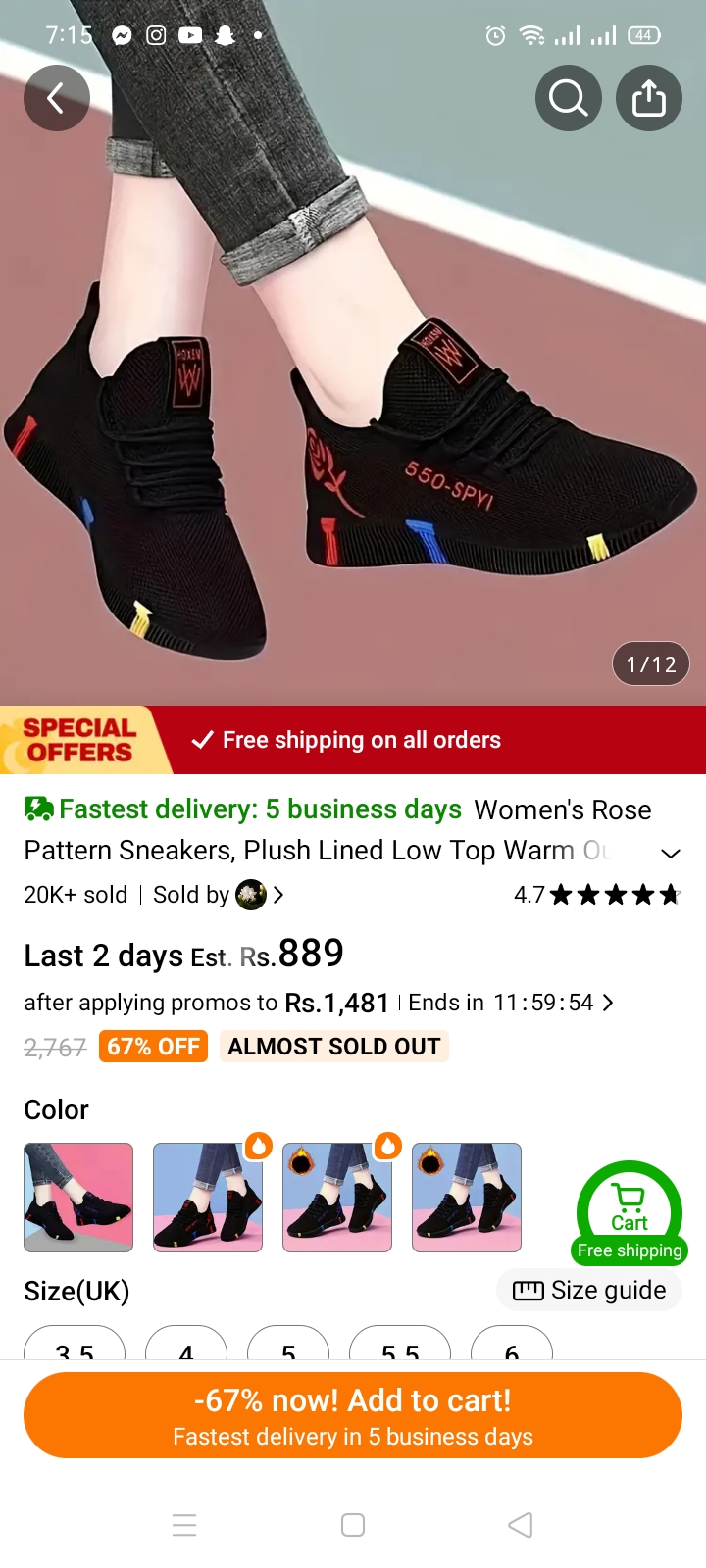This screenshot has width=706, height=1568.
Task: Choose the second color option with red accents
Action: pyautogui.click(x=208, y=1198)
